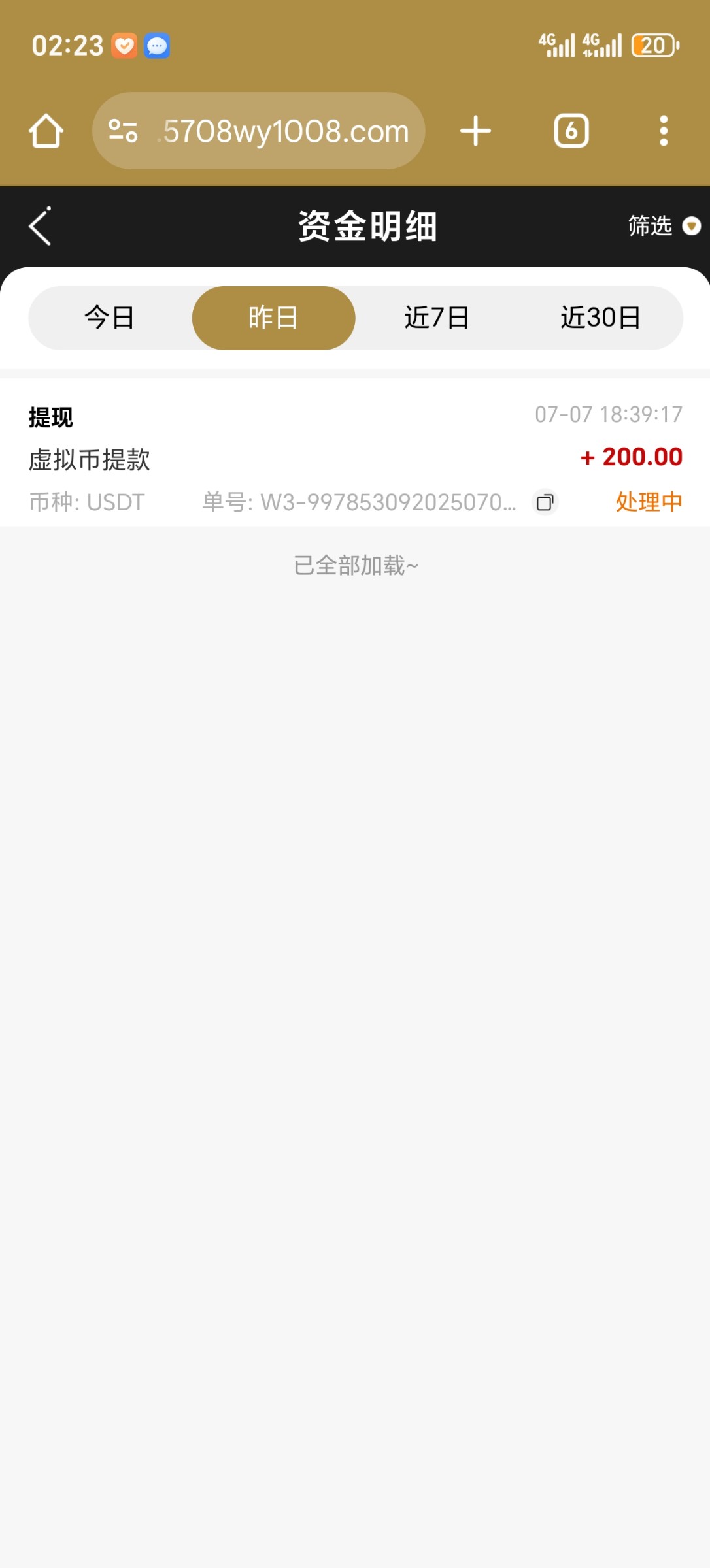Select the 近7日 date range
Image resolution: width=710 pixels, height=1568 pixels.
pyautogui.click(x=436, y=318)
